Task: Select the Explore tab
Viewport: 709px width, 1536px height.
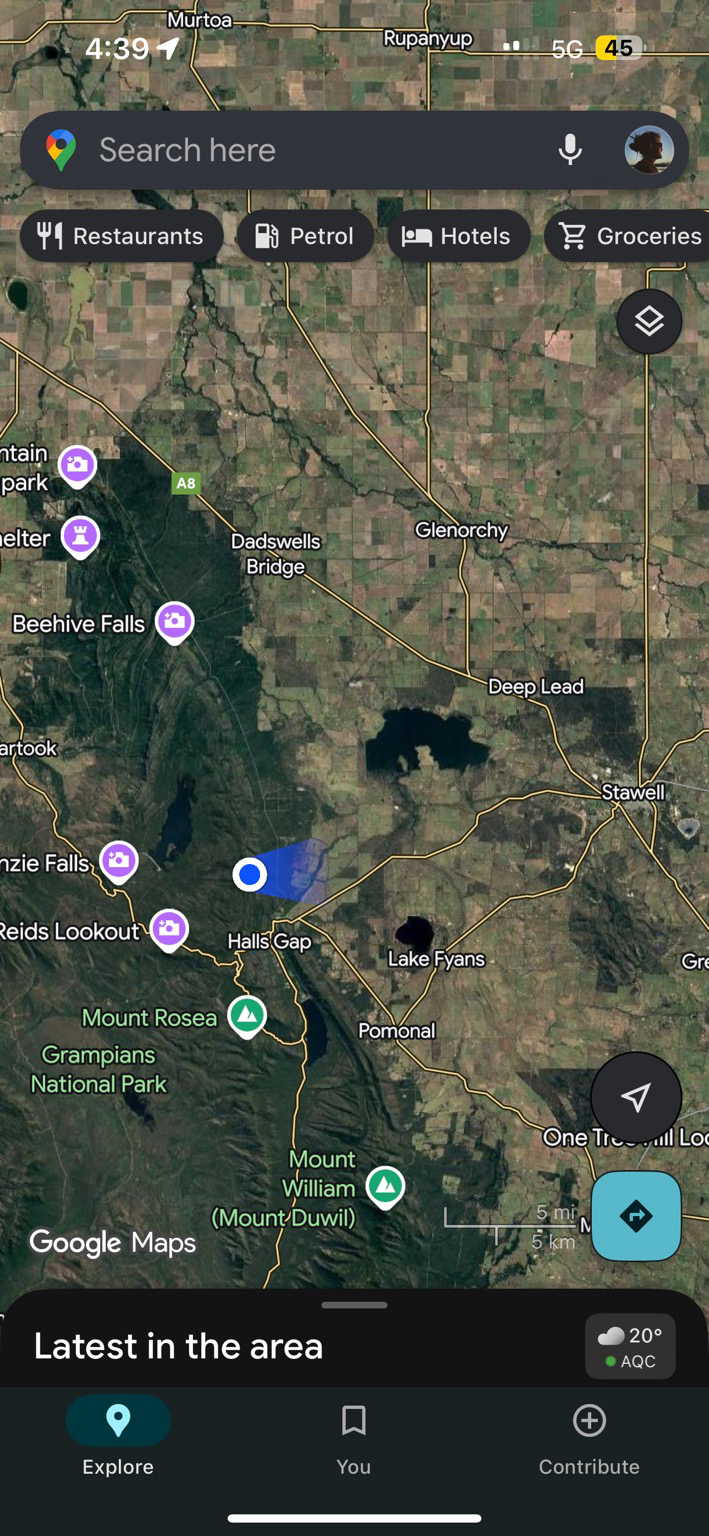Action: [x=118, y=1438]
